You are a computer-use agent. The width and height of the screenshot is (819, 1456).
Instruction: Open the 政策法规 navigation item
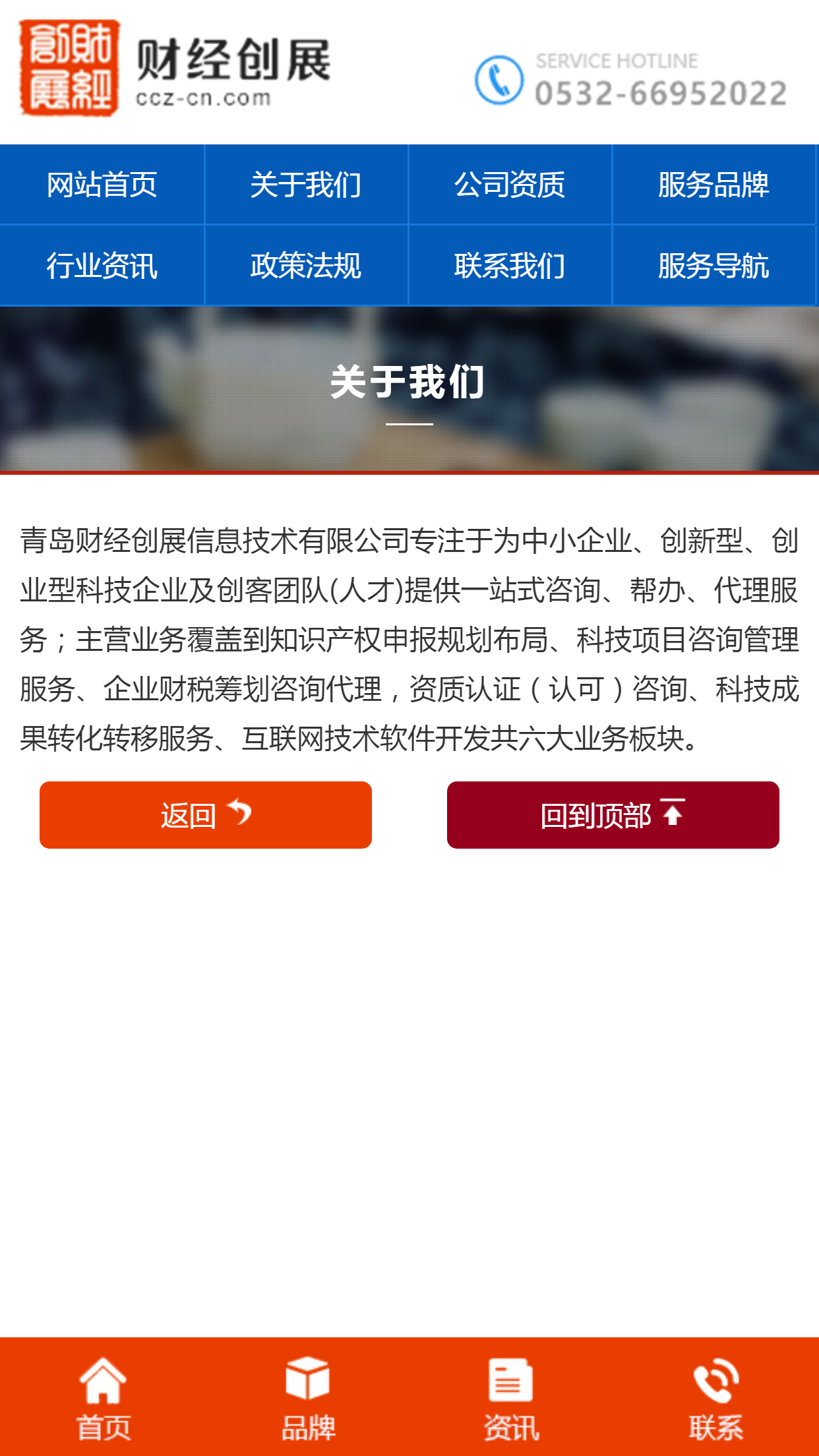click(x=307, y=266)
